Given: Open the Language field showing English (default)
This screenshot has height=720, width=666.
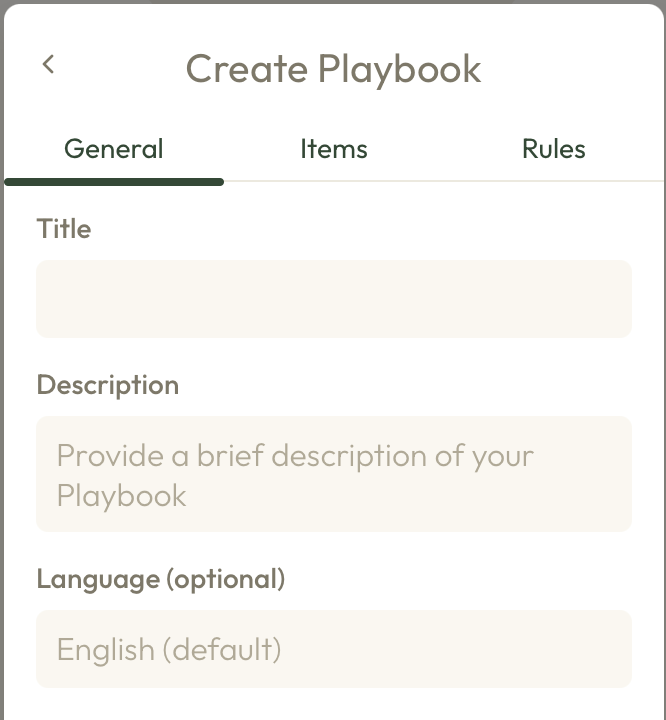Looking at the screenshot, I should (334, 649).
